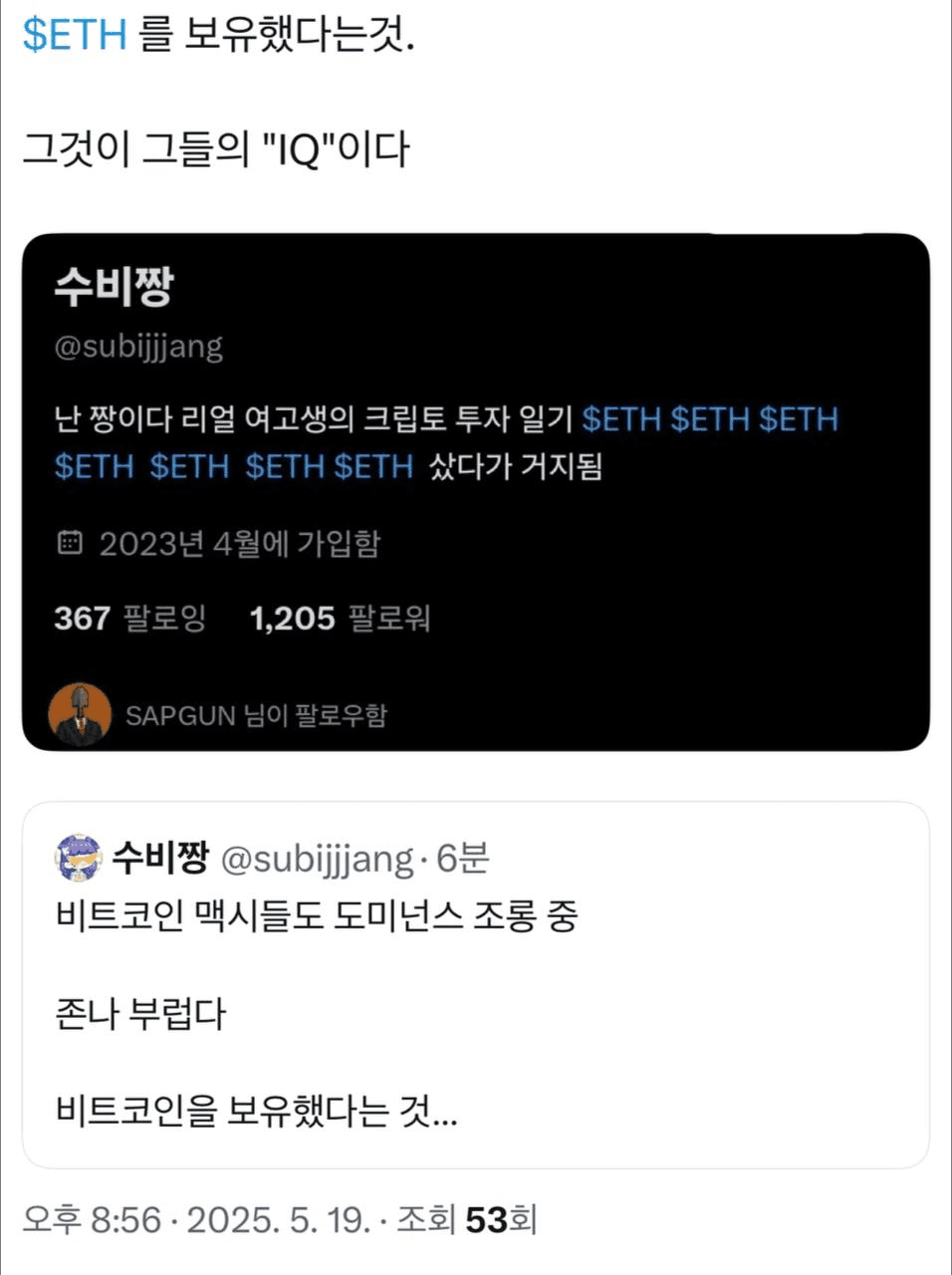Screen dimensions: 952x1275
Task: Open the $ETH cashtag link
Action: pyautogui.click(x=75, y=34)
